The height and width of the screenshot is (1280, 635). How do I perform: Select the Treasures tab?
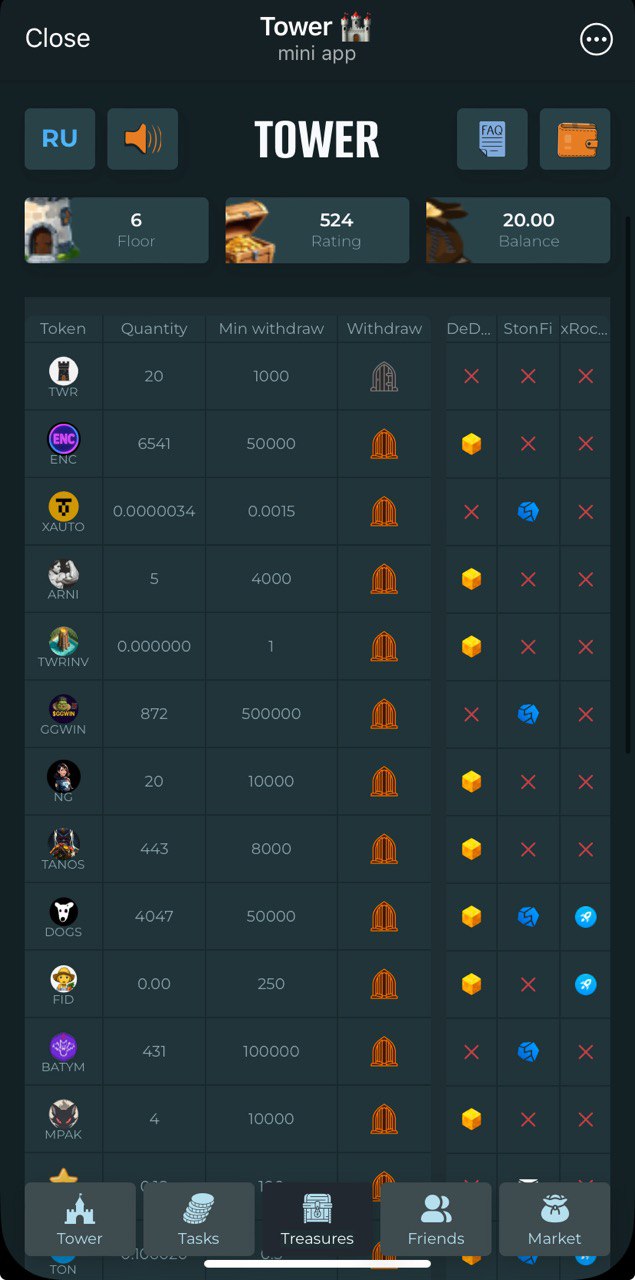(317, 1220)
